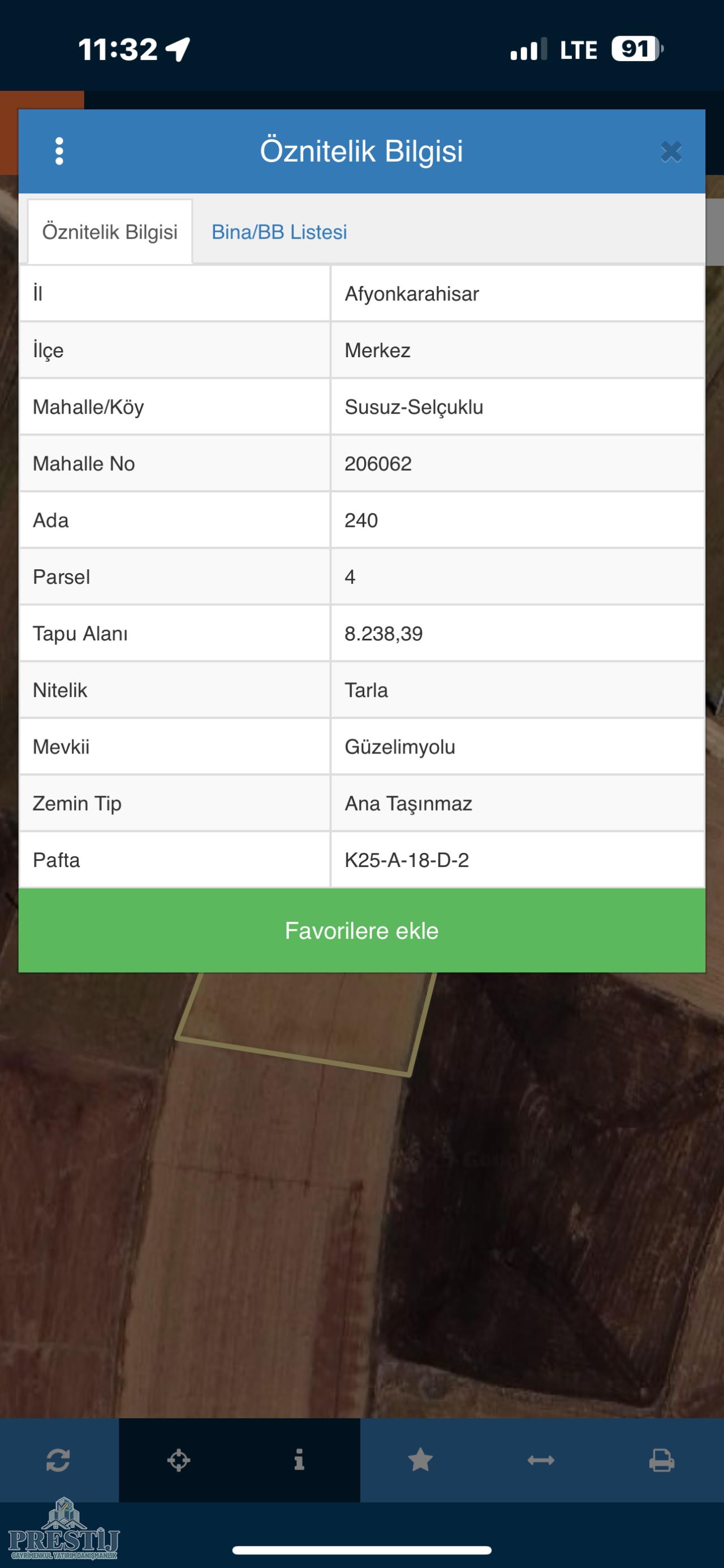Open the three-dot menu in dialog header

pyautogui.click(x=59, y=151)
